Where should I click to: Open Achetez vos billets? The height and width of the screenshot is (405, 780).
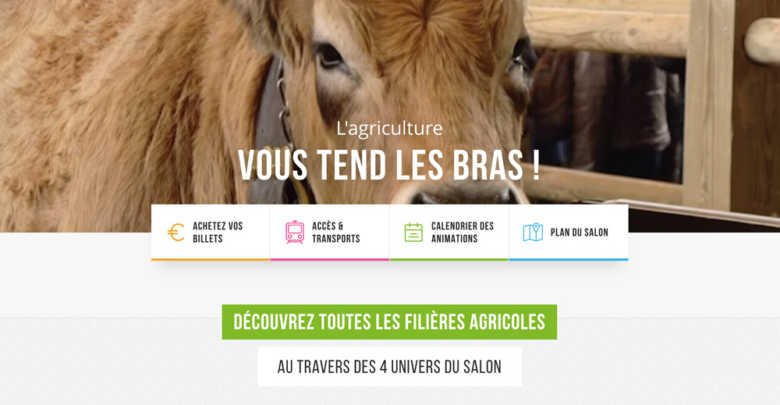point(210,232)
